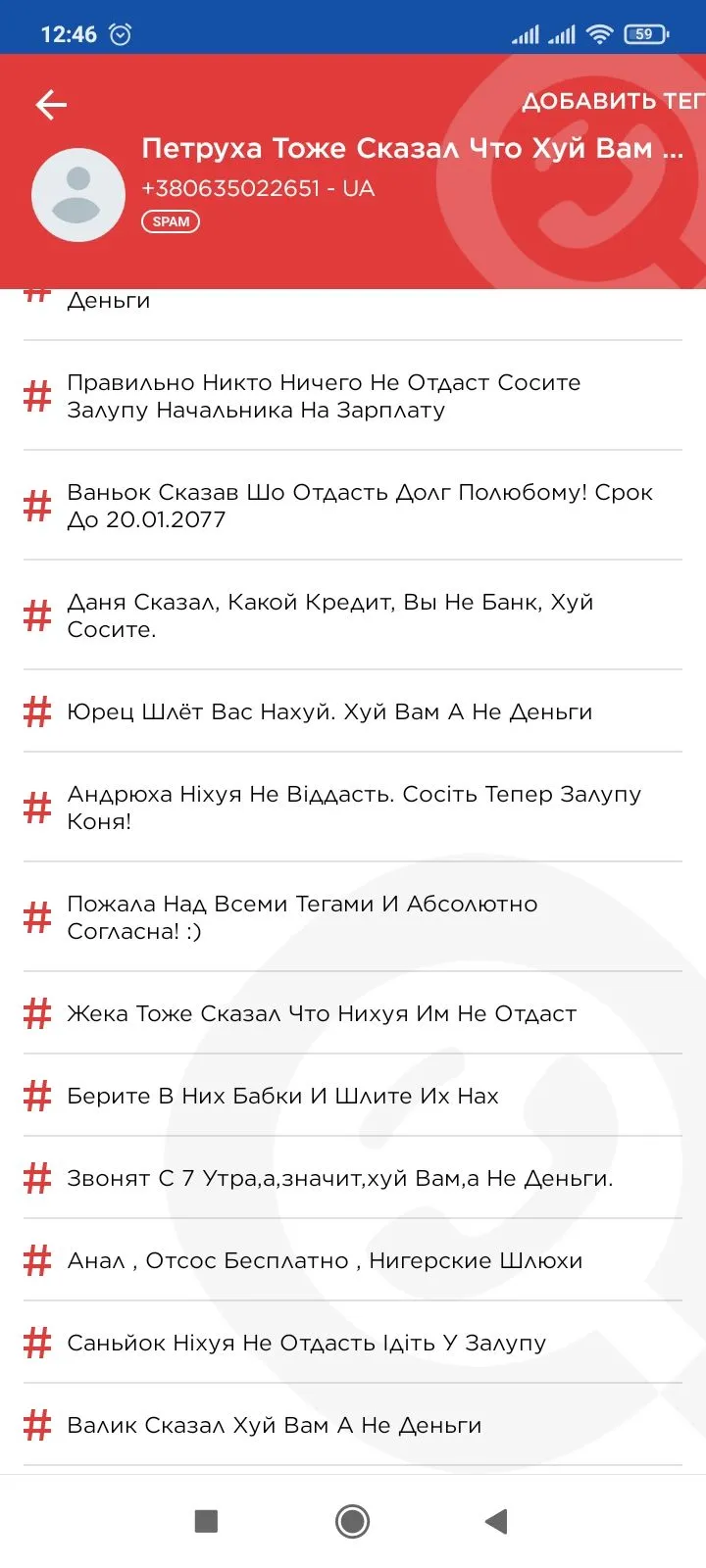The height and width of the screenshot is (1568, 706).
Task: Tap the system home button
Action: (352, 1521)
